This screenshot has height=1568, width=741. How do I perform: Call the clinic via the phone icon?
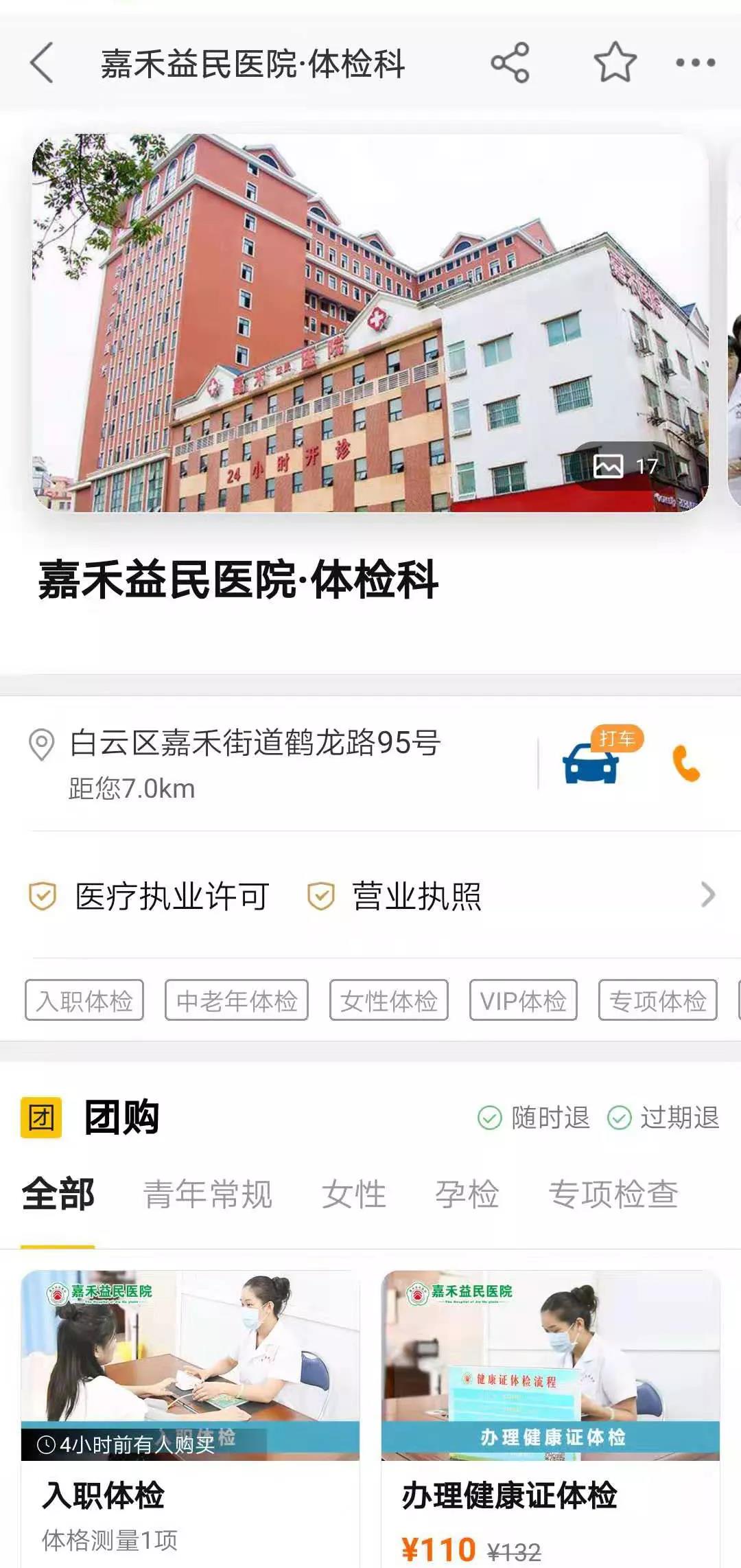(686, 763)
